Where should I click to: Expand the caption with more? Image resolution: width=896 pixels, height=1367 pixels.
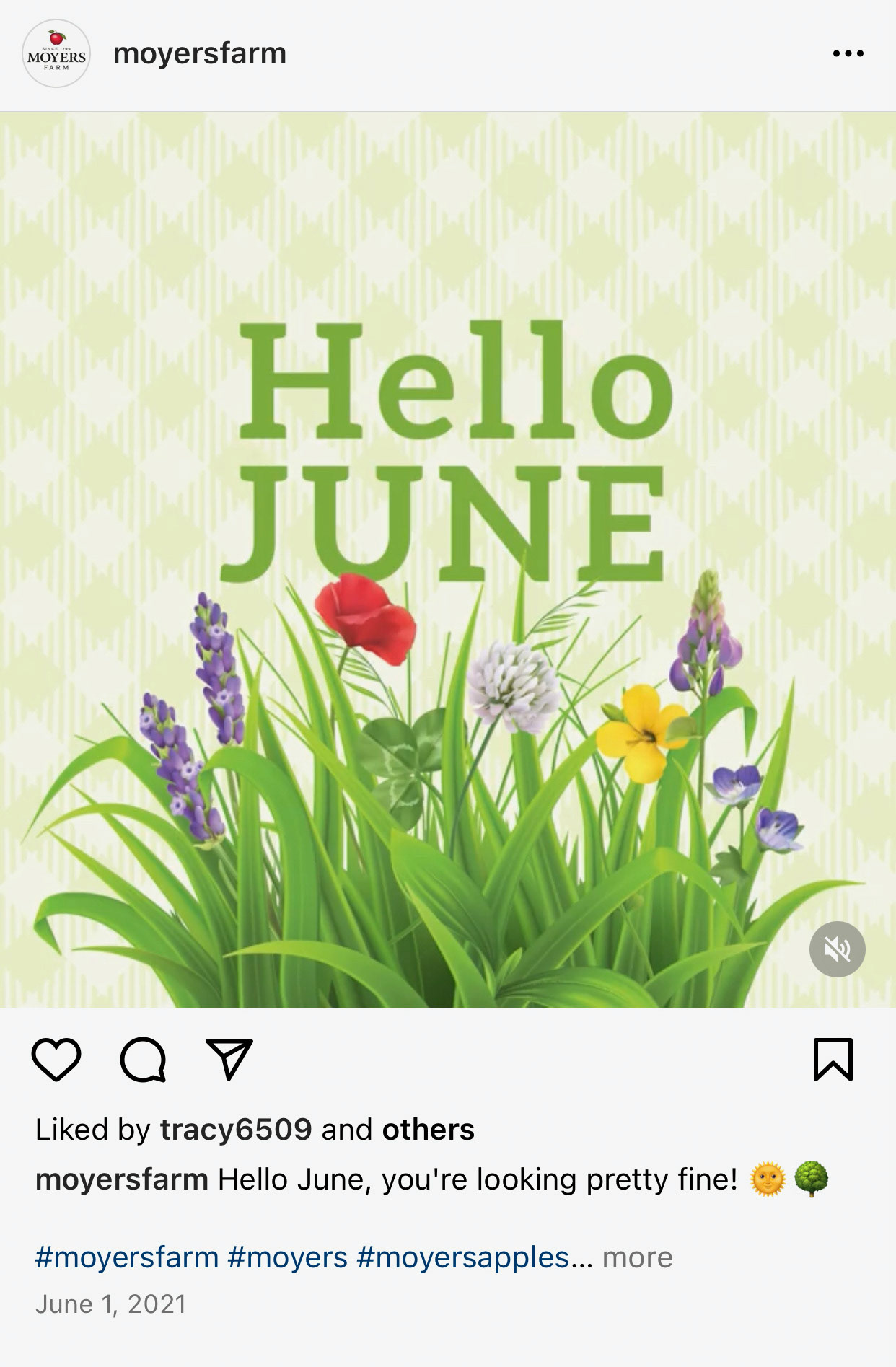click(637, 1257)
